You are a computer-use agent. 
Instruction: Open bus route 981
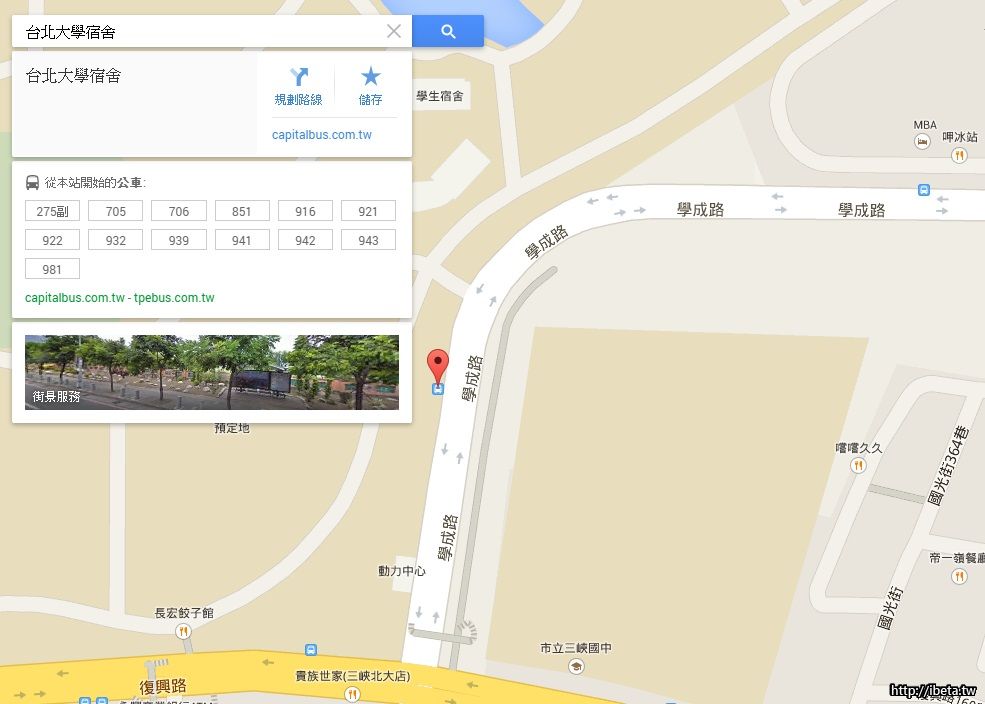[x=52, y=269]
